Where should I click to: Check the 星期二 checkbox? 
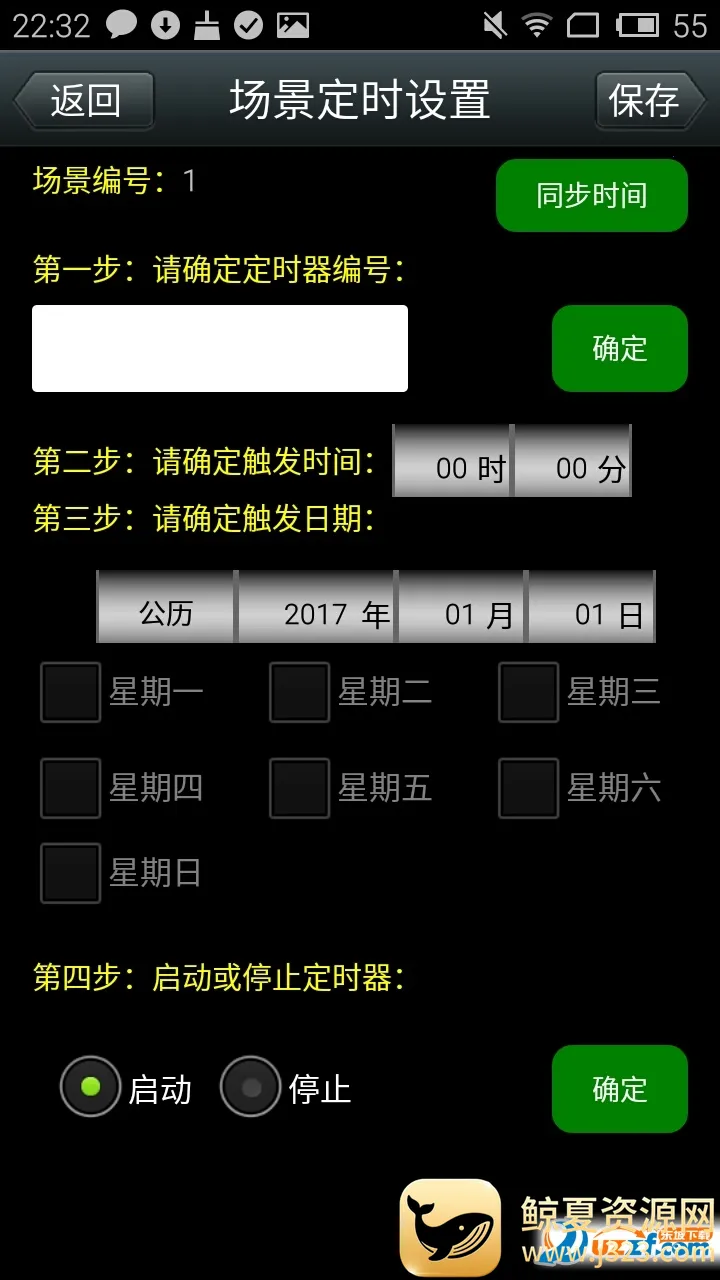point(299,692)
